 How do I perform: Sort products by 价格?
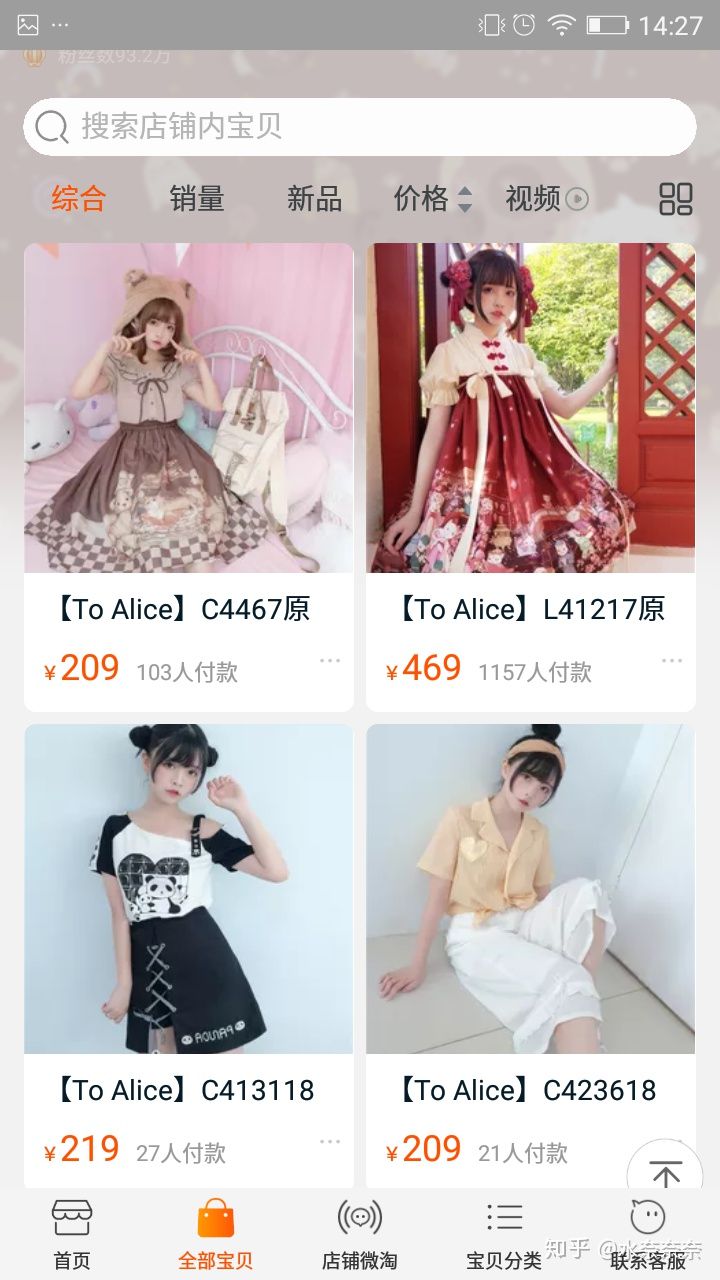point(432,199)
